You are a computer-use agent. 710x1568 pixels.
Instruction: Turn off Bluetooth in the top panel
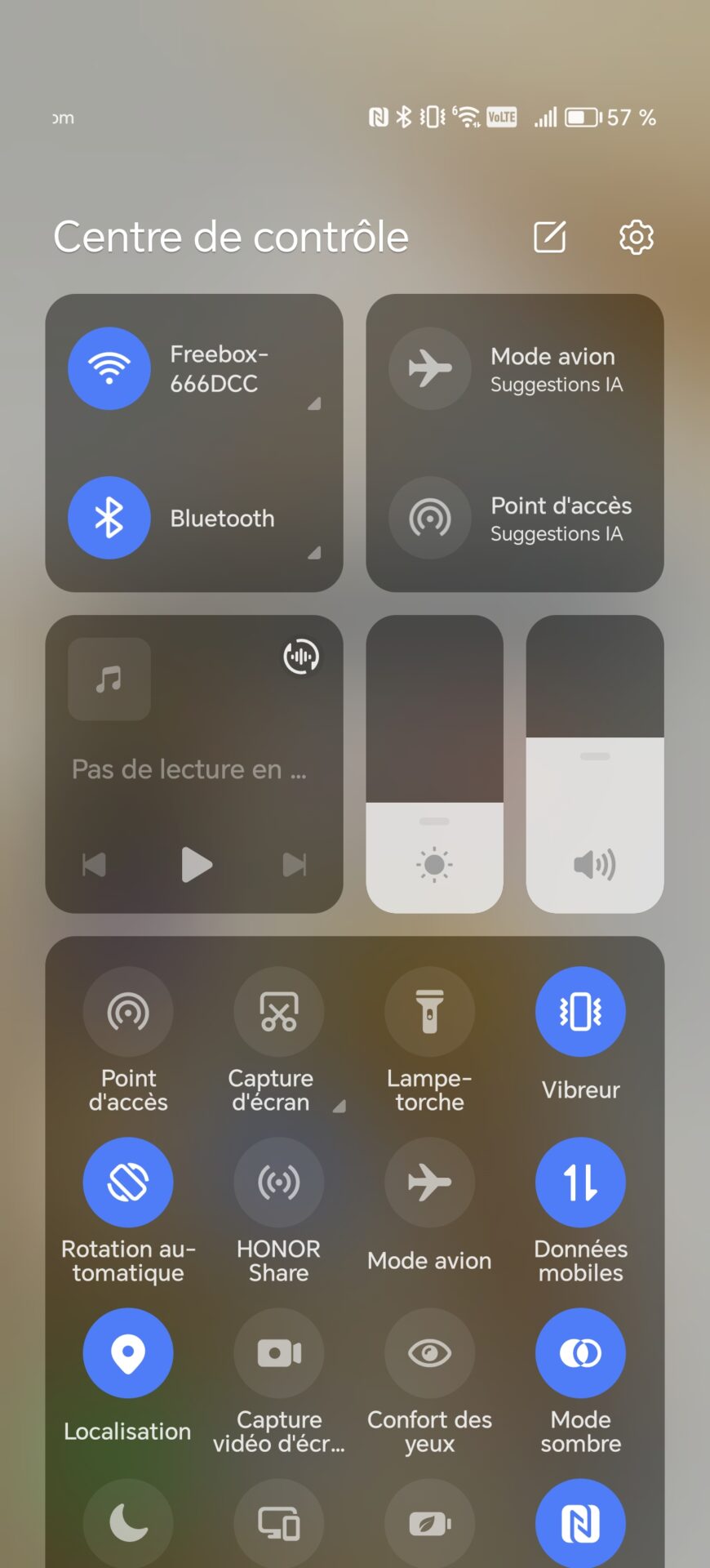click(x=109, y=518)
